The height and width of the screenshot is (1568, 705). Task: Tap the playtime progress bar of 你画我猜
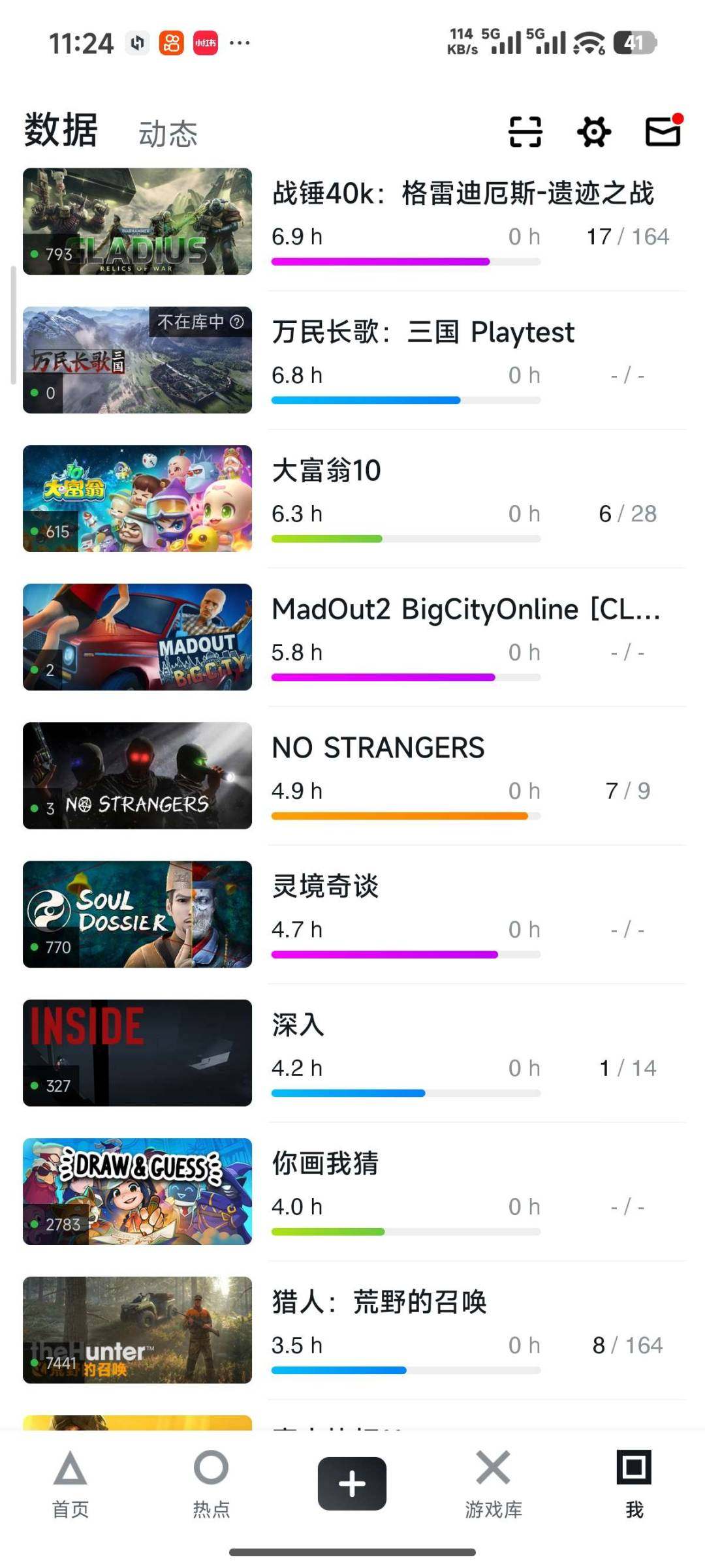pos(405,1231)
